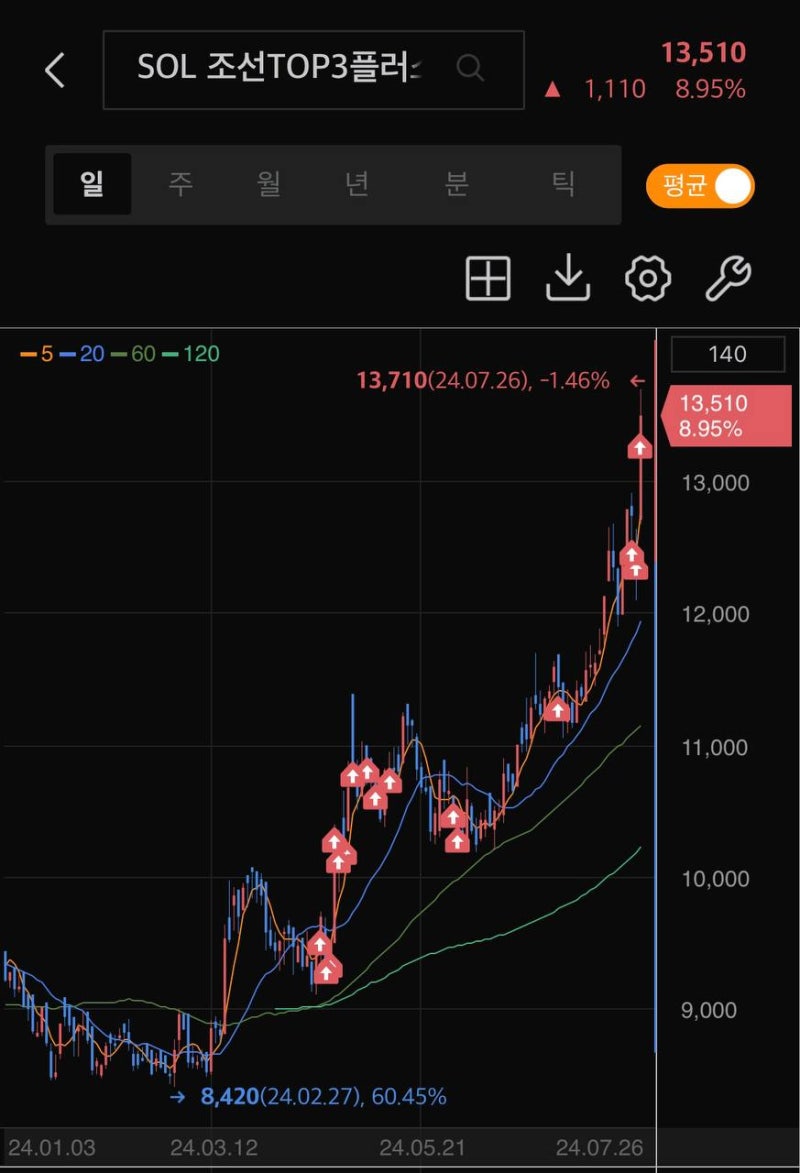Show the 틱 tick chart

click(563, 184)
